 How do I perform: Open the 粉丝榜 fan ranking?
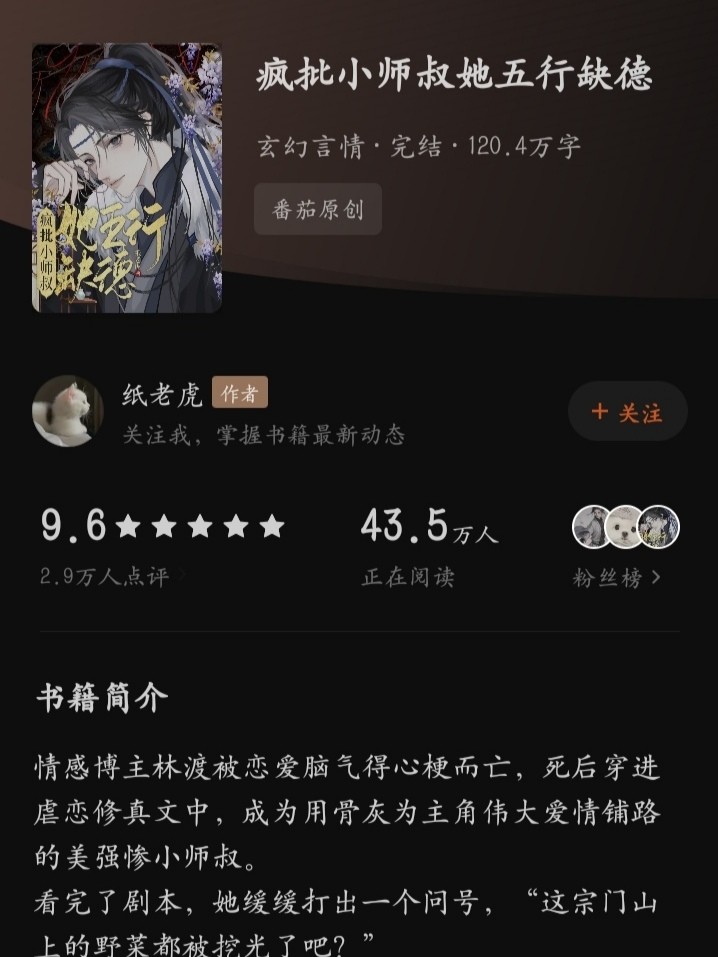(x=617, y=578)
